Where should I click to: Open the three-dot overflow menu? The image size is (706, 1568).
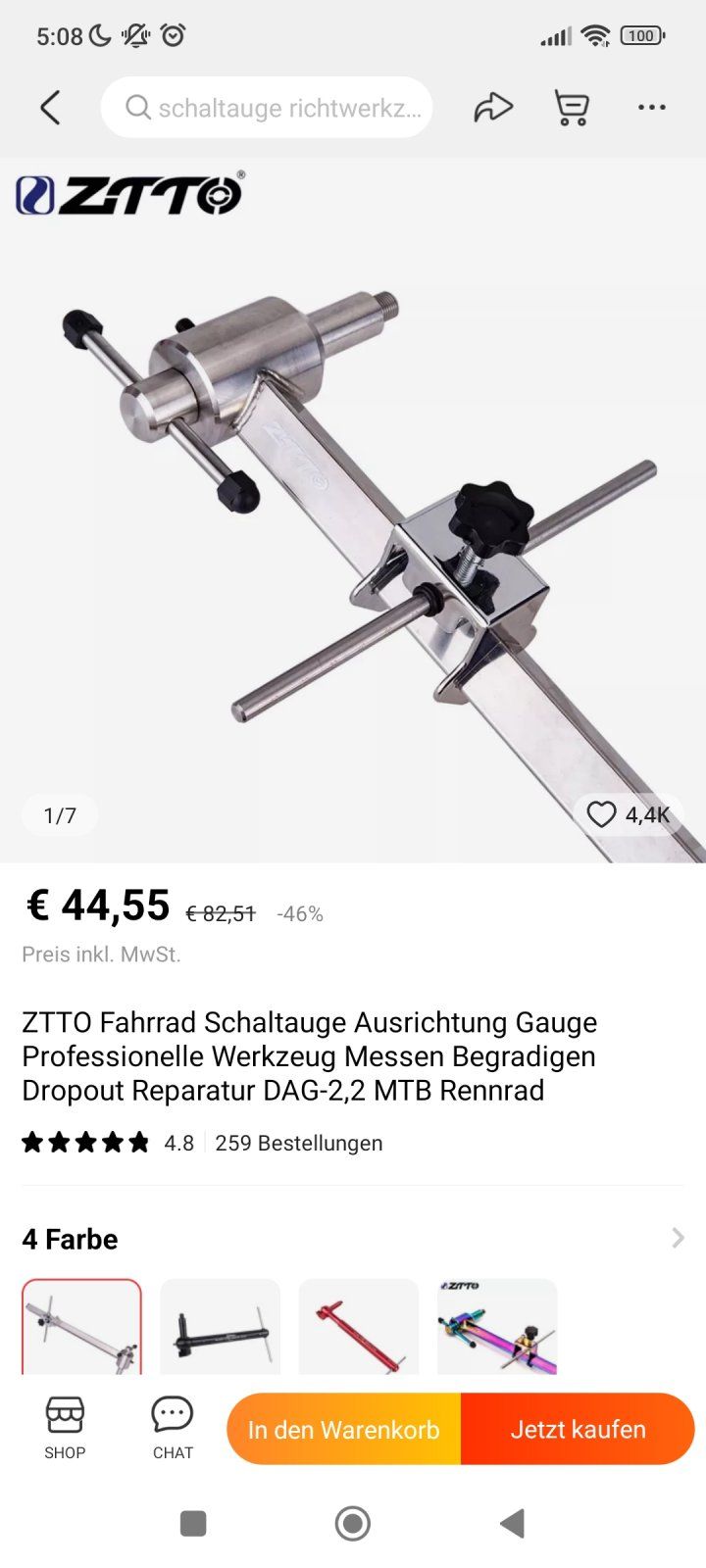[652, 107]
